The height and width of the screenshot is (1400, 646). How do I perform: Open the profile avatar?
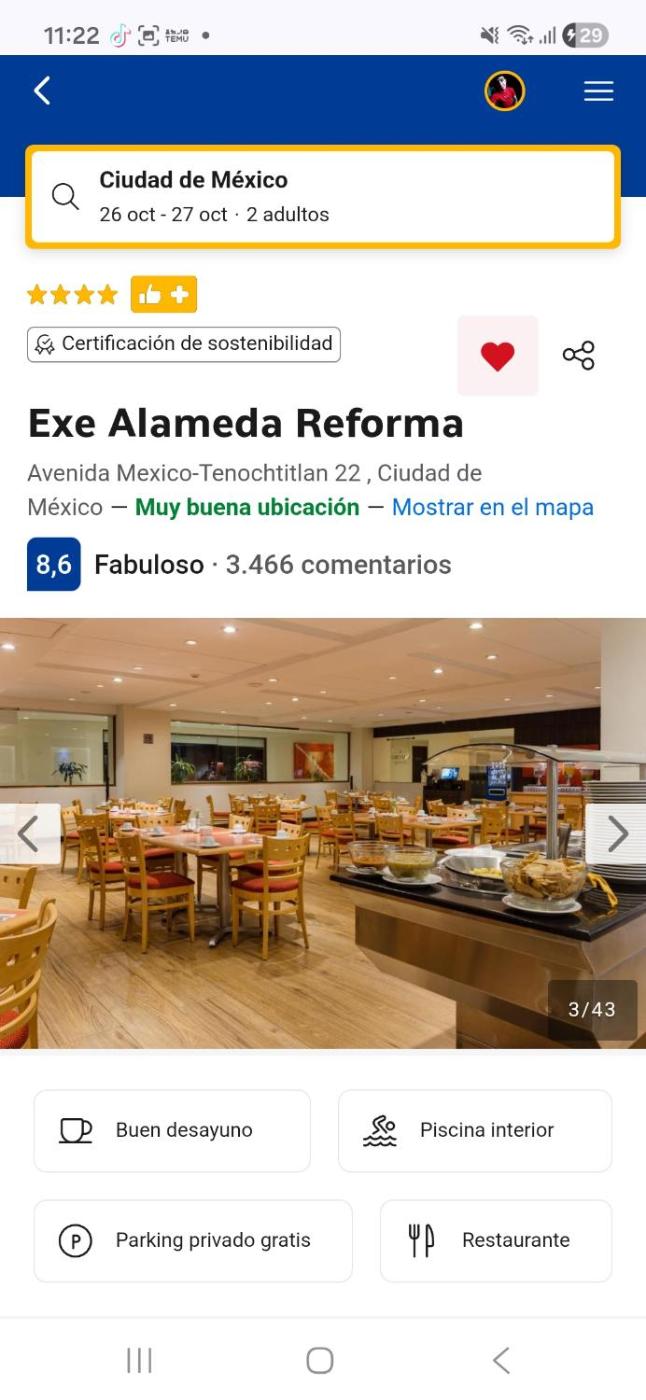coord(505,91)
